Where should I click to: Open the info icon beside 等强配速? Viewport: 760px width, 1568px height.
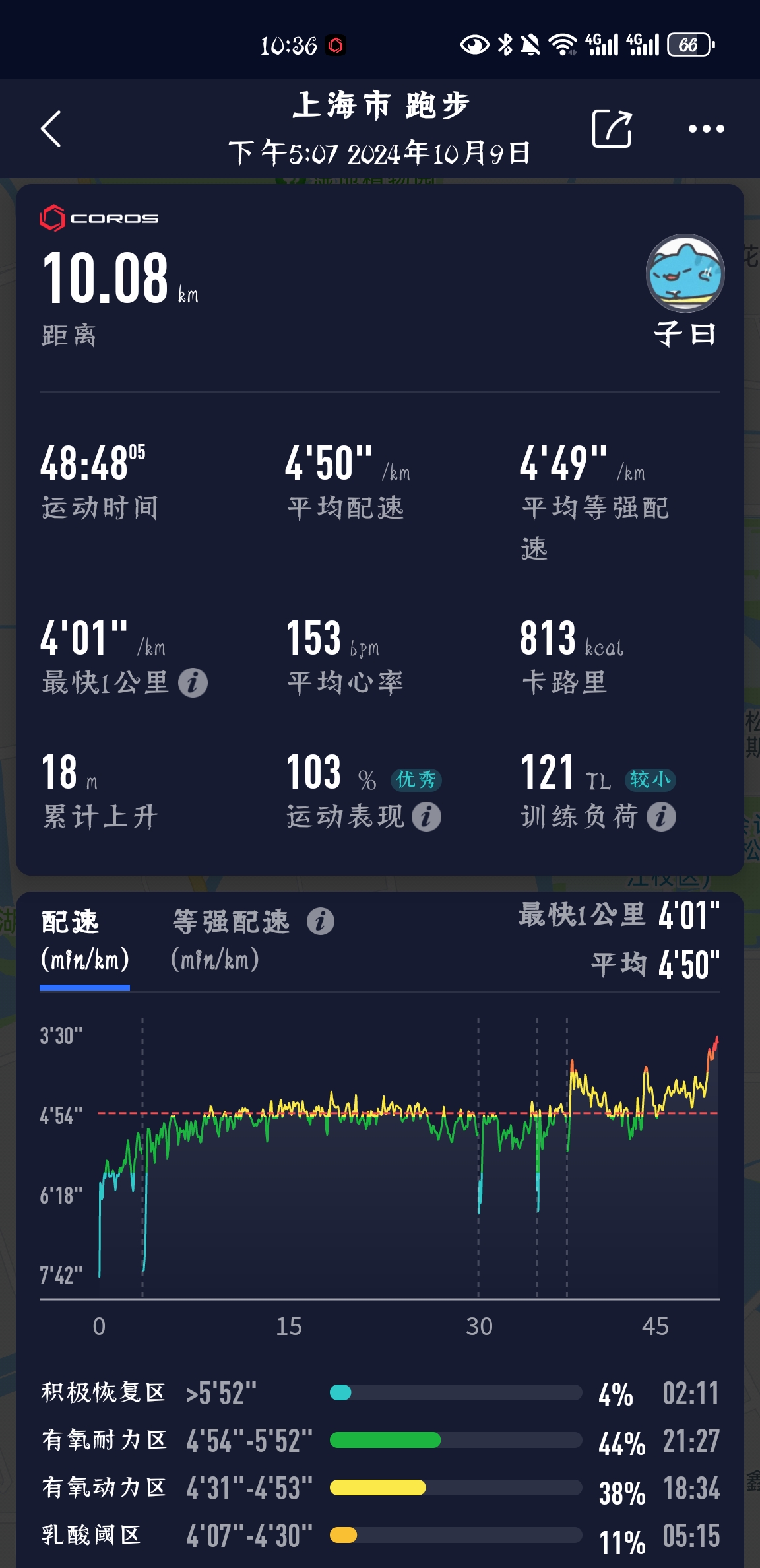[x=321, y=921]
